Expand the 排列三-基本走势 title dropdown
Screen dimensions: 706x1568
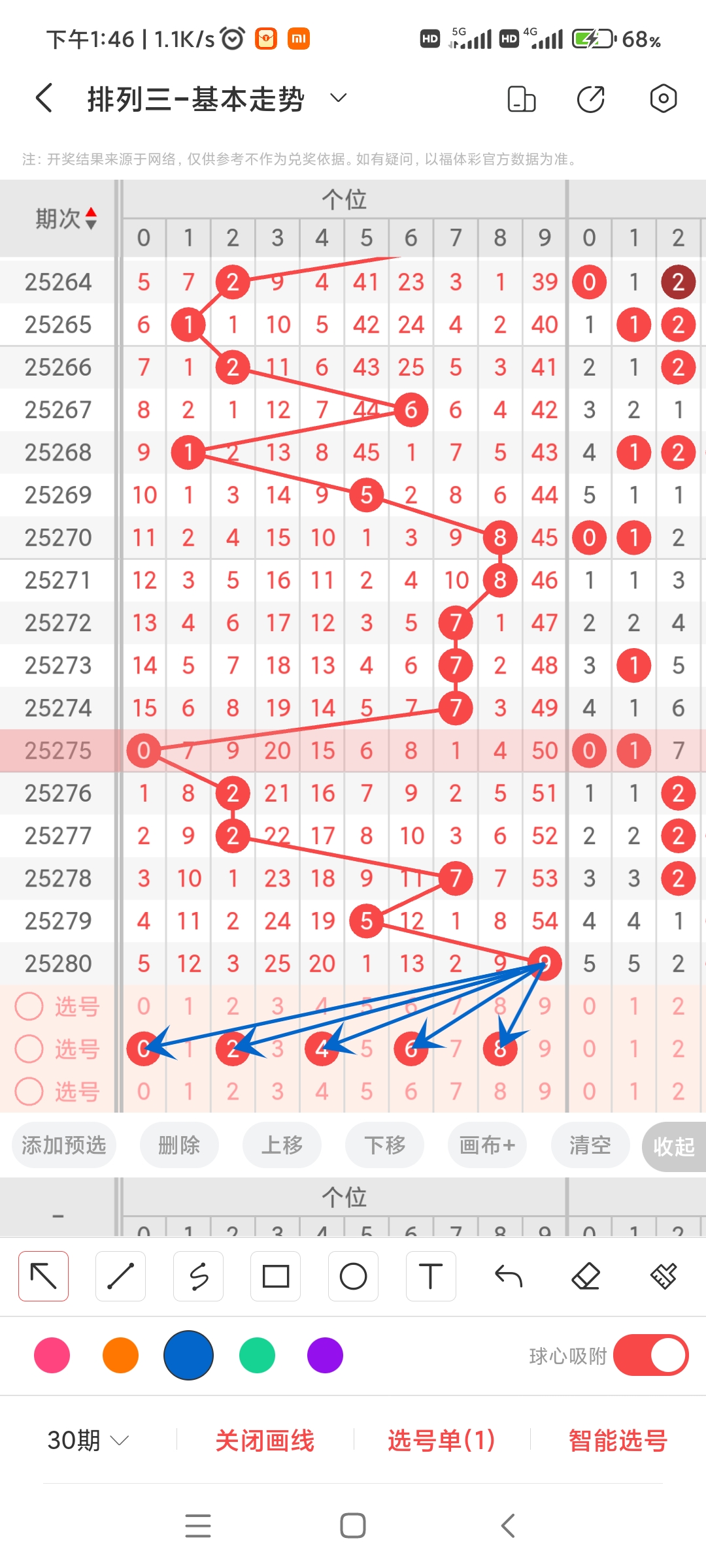click(338, 99)
